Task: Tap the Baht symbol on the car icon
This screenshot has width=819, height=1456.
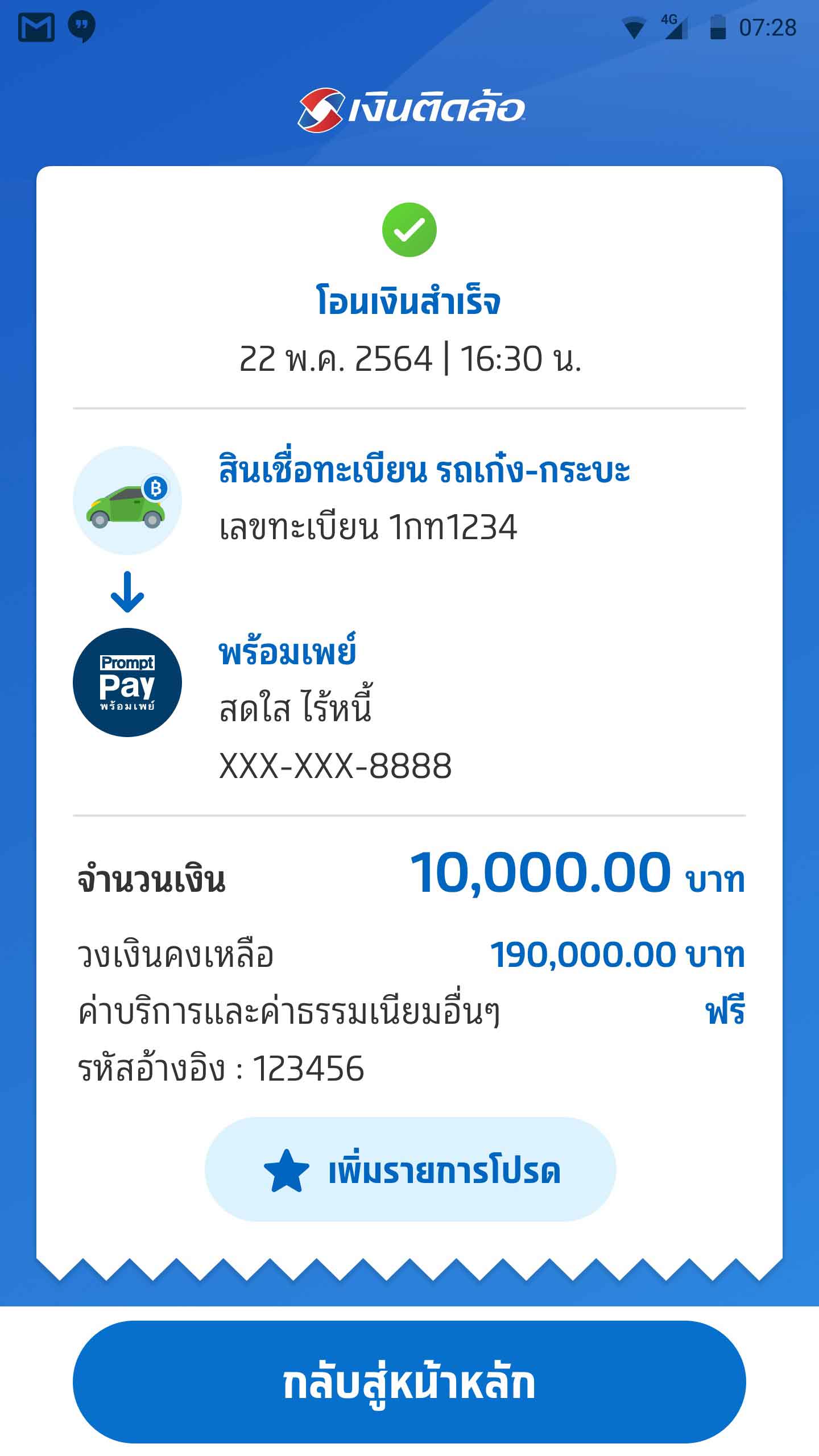Action: click(x=156, y=486)
